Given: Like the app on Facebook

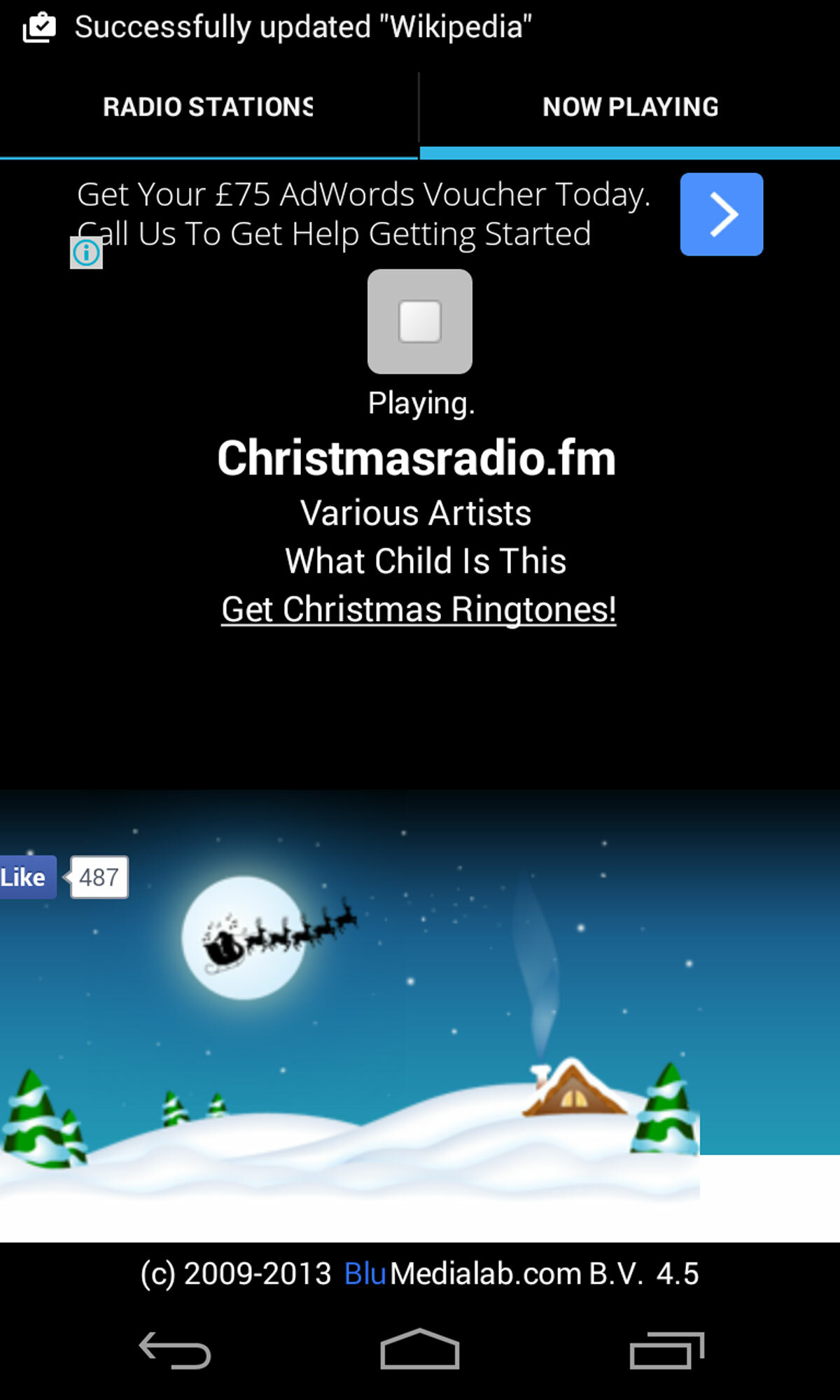Looking at the screenshot, I should click(28, 877).
